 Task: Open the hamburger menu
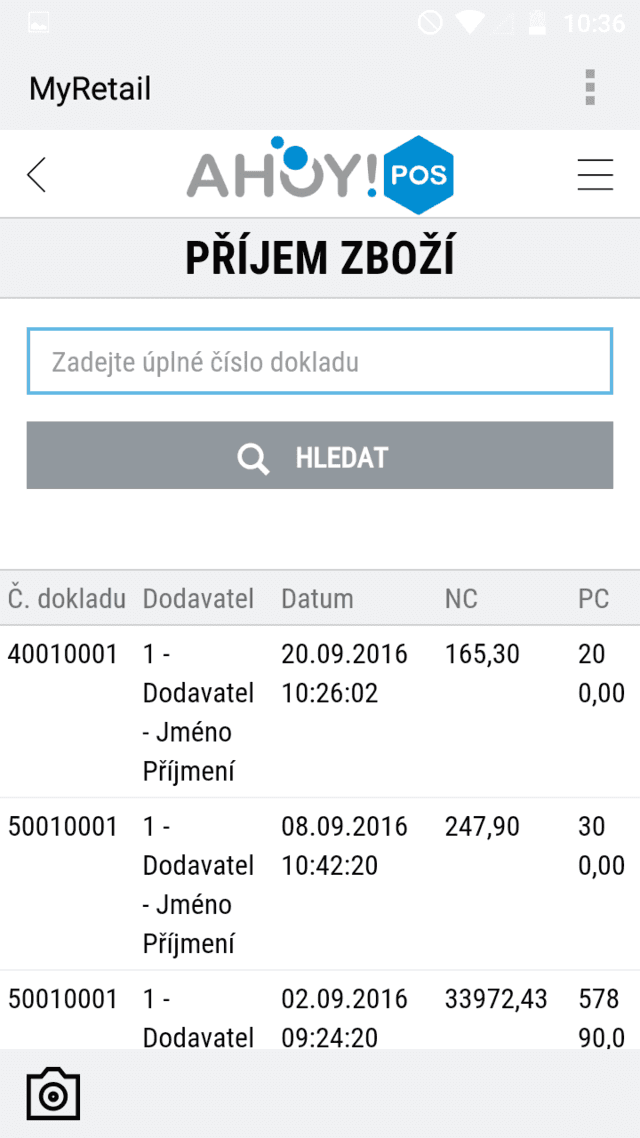point(595,175)
